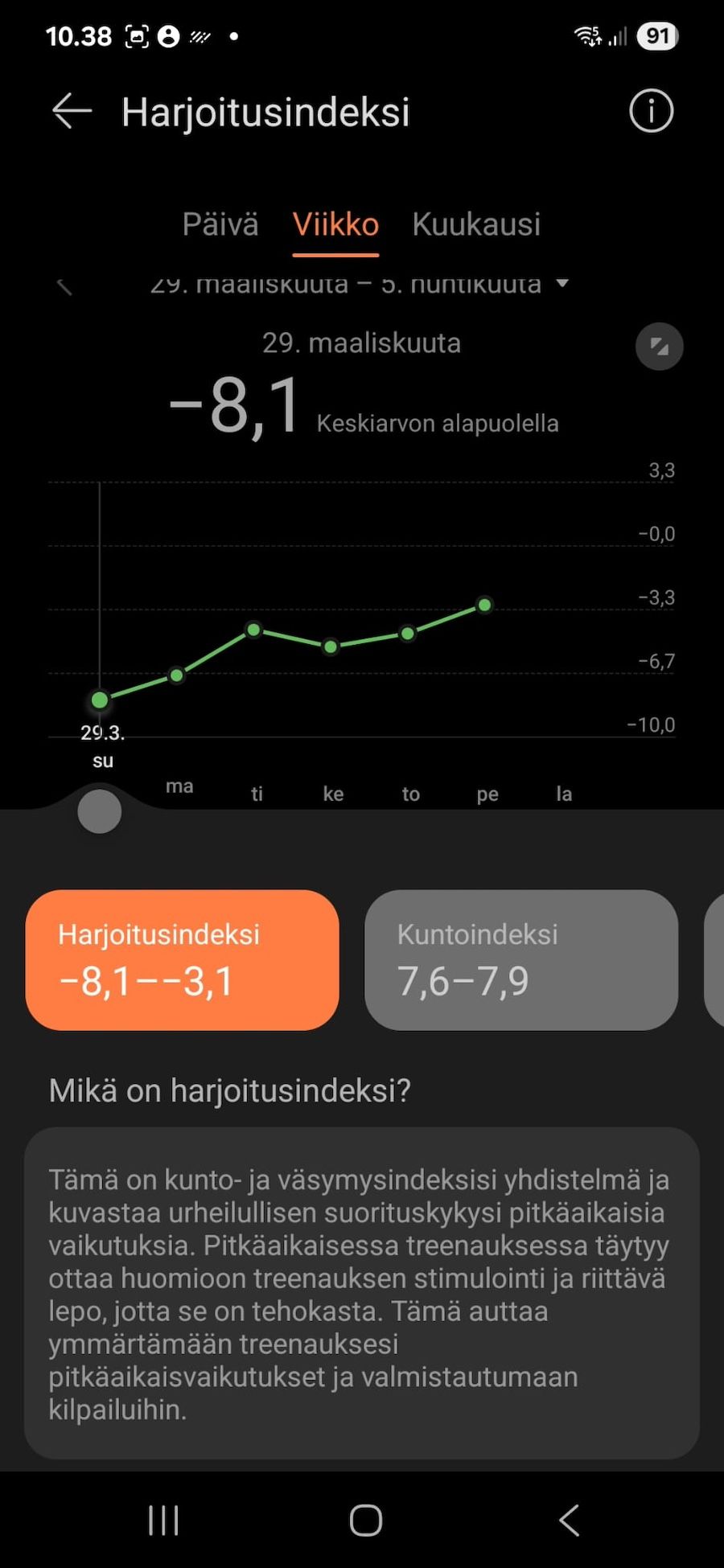Image resolution: width=724 pixels, height=1568 pixels.
Task: Switch to the Päivä tab
Action: pos(220,224)
